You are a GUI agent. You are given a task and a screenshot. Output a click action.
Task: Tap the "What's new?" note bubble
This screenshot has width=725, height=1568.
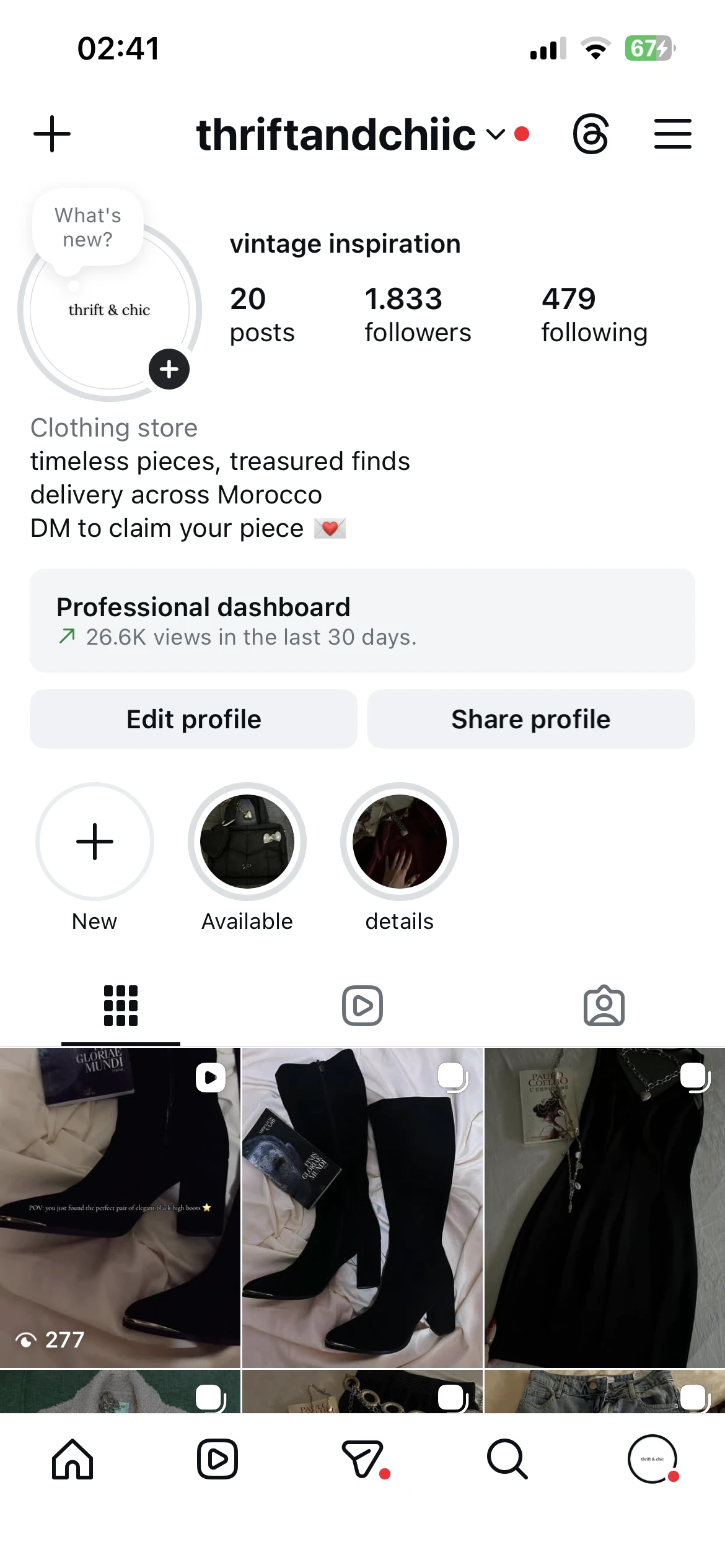click(x=88, y=228)
